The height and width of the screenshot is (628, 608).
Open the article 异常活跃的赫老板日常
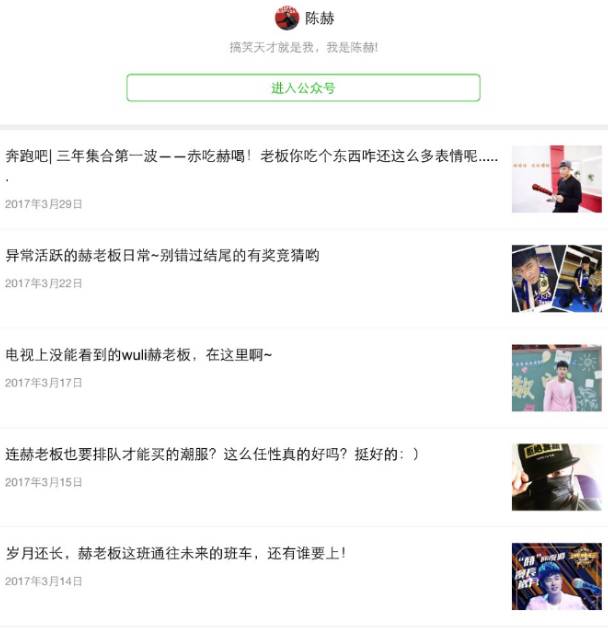(163, 256)
